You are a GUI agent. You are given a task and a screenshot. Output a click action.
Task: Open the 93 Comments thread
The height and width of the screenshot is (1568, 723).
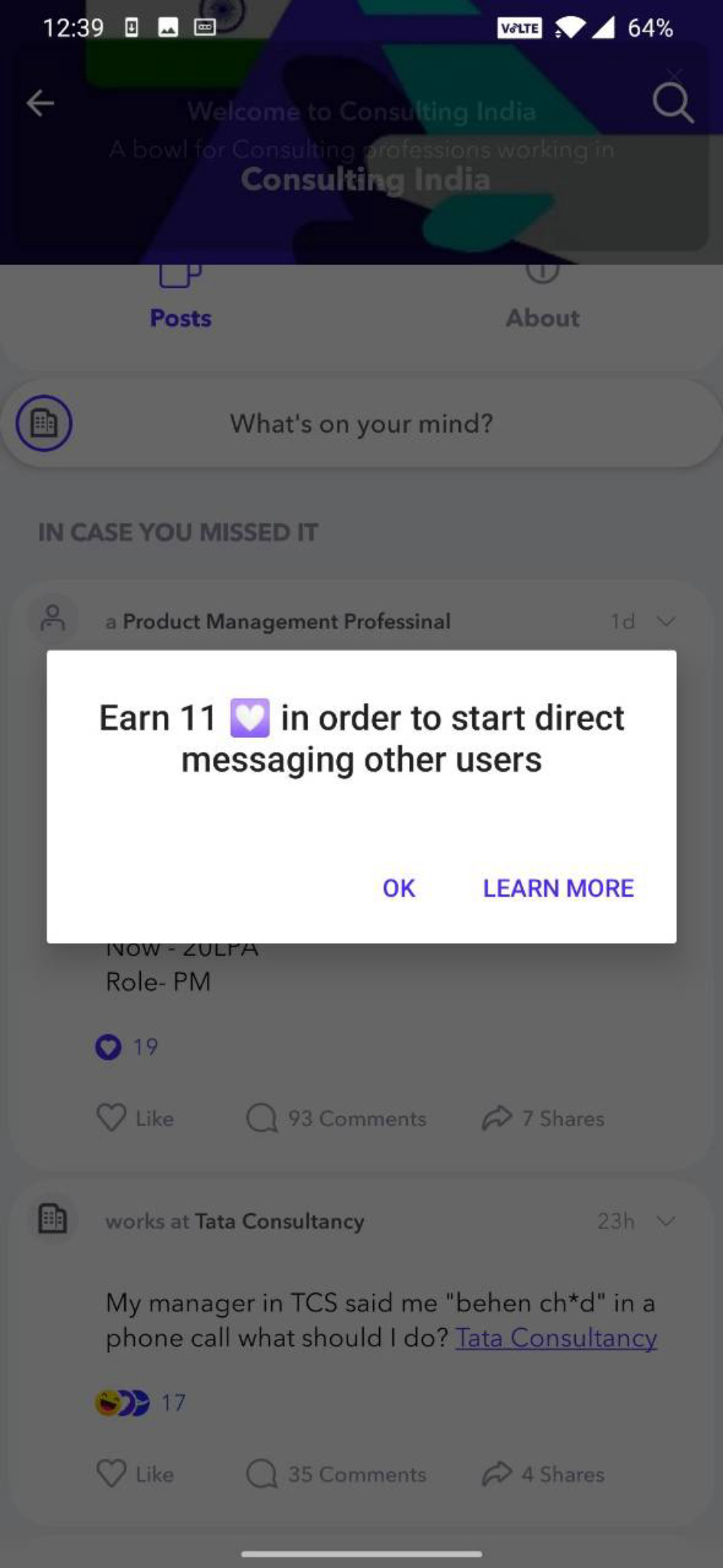[337, 1119]
